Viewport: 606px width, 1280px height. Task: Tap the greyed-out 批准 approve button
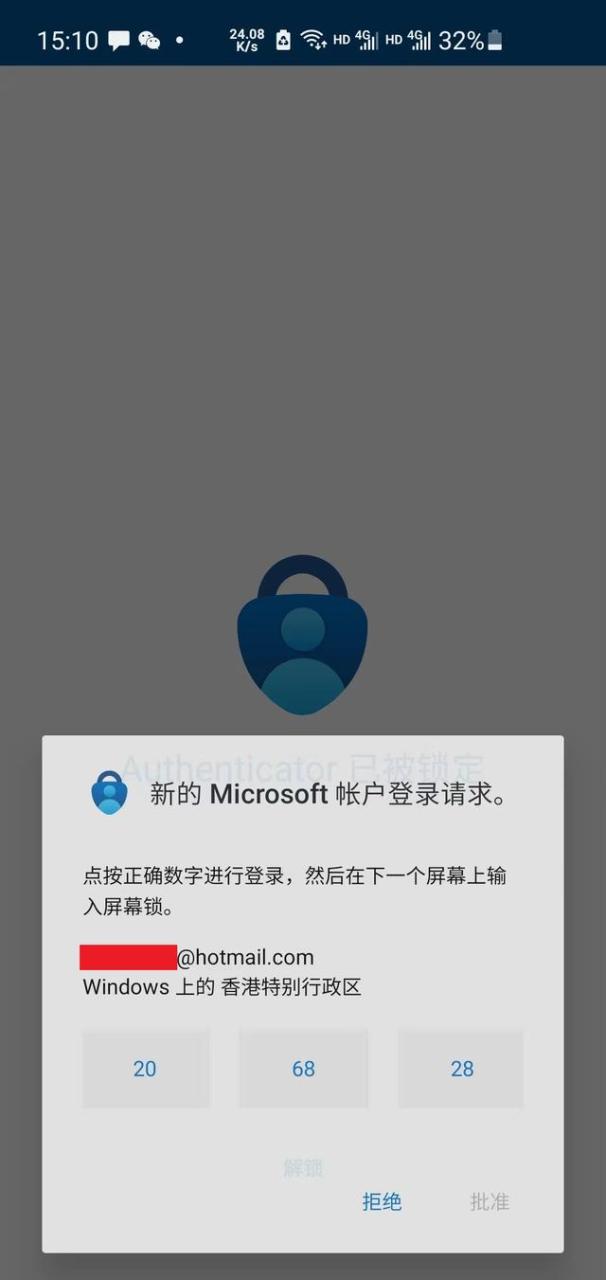(x=490, y=1202)
